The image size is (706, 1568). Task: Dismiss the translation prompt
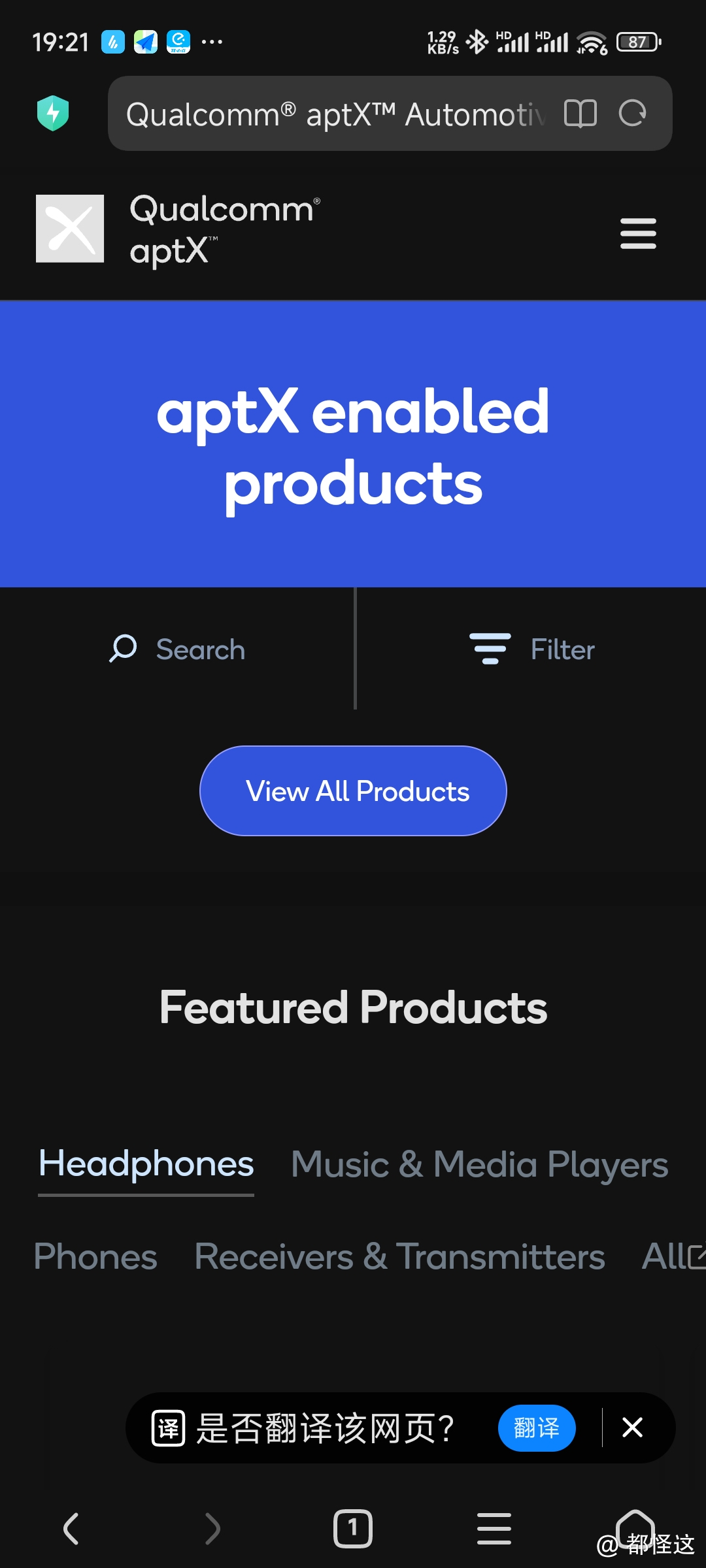coord(632,1428)
